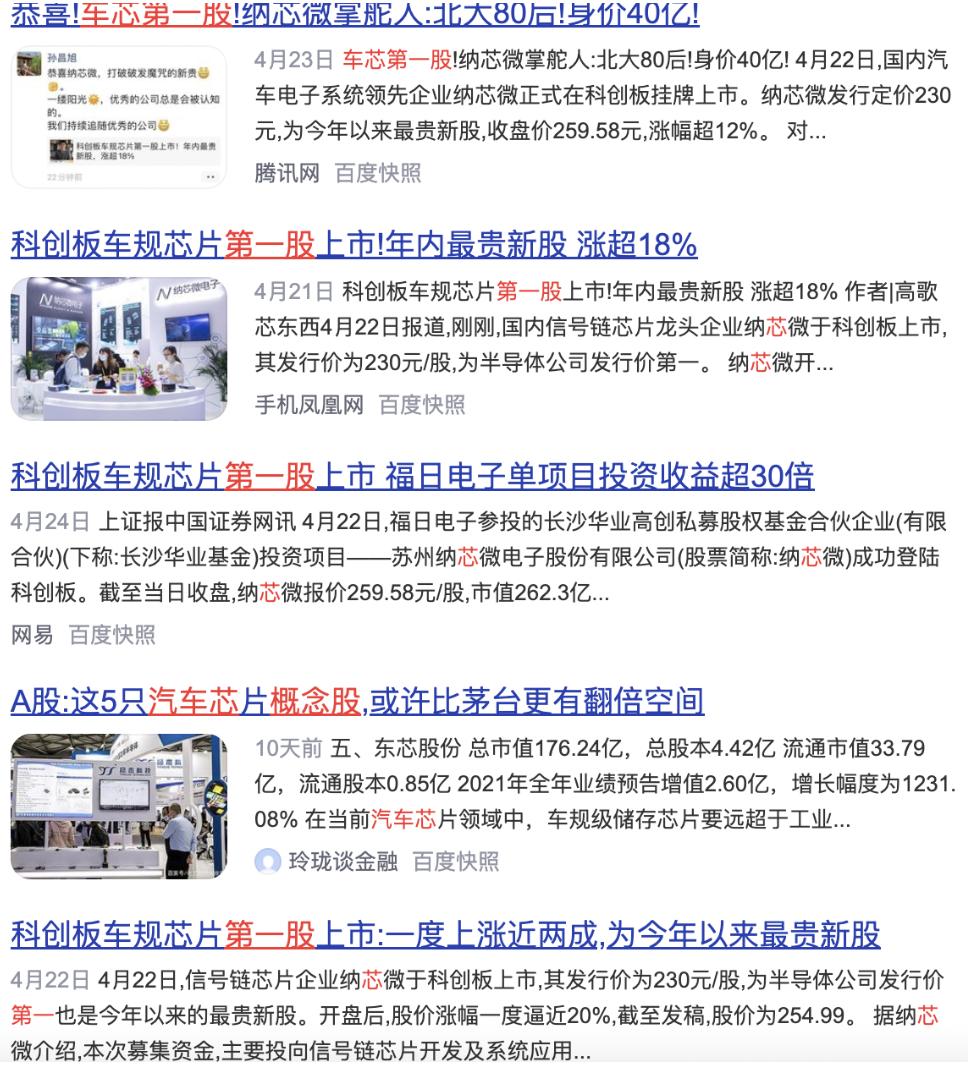Open 'A股:这5只汽车芯片概念股' article
This screenshot has width=968, height=1072.
pos(357,701)
